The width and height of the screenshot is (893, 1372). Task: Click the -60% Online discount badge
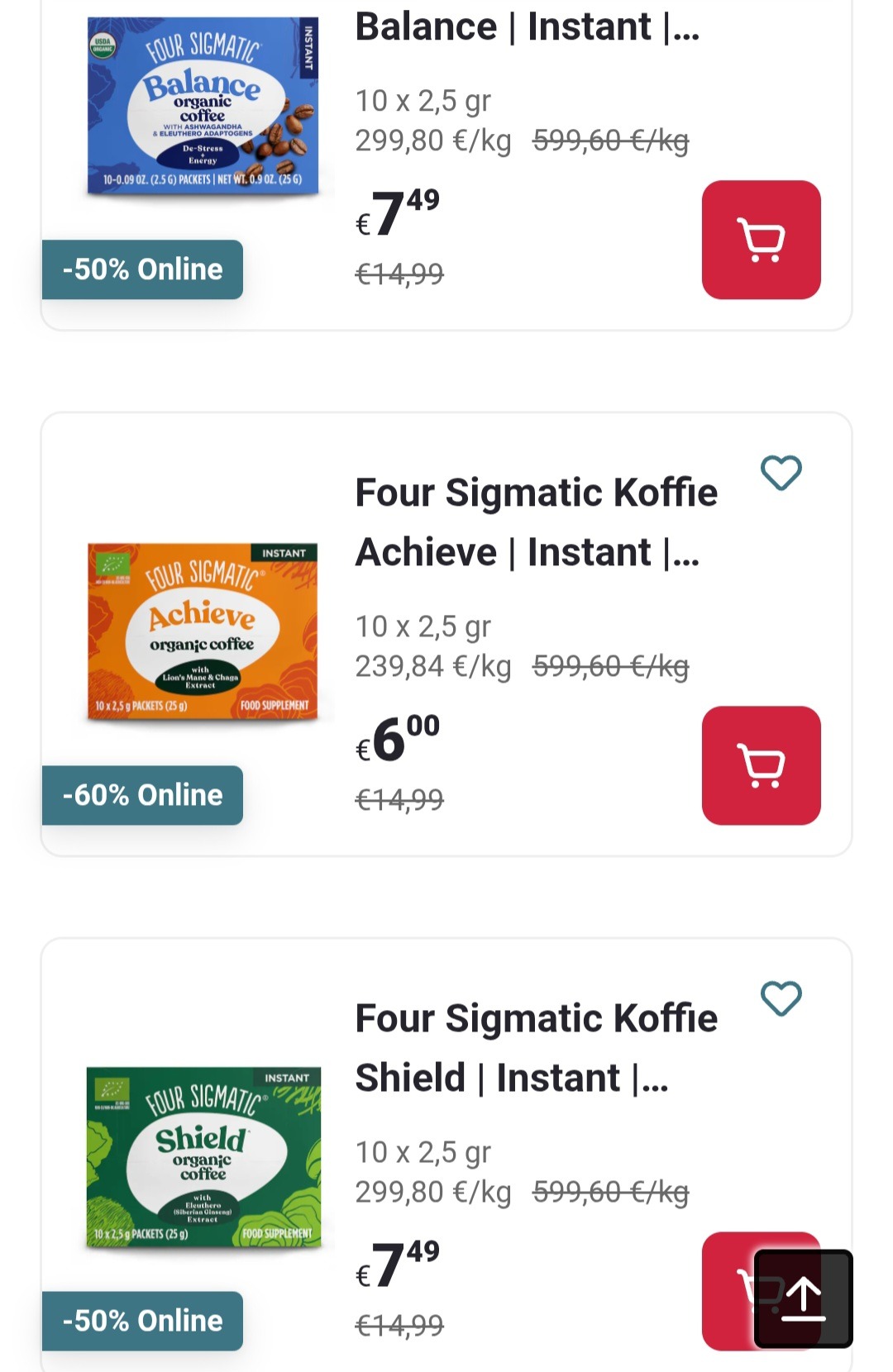pyautogui.click(x=141, y=795)
